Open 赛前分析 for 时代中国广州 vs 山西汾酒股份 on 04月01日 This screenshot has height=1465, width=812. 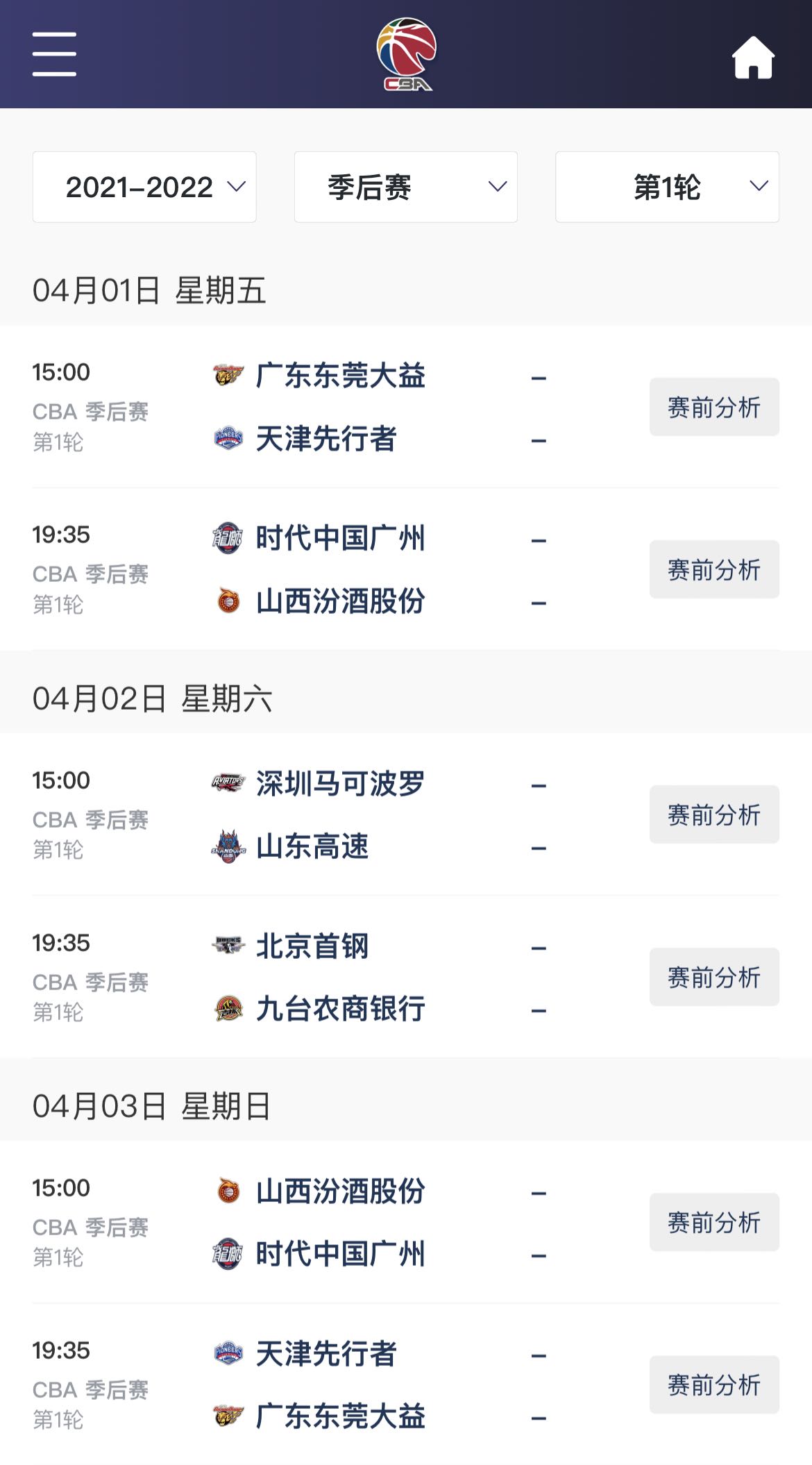(x=714, y=569)
